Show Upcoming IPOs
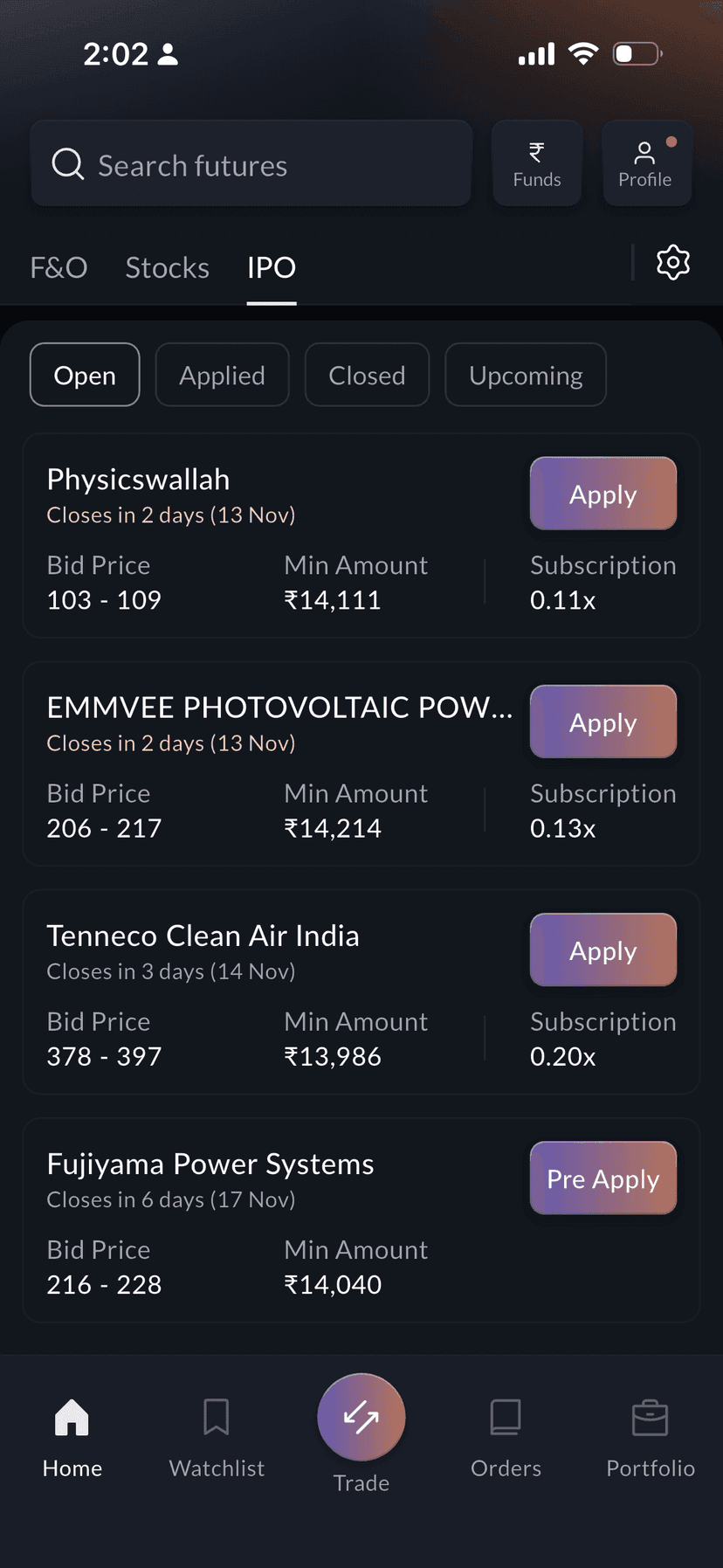723x1568 pixels. [x=525, y=375]
